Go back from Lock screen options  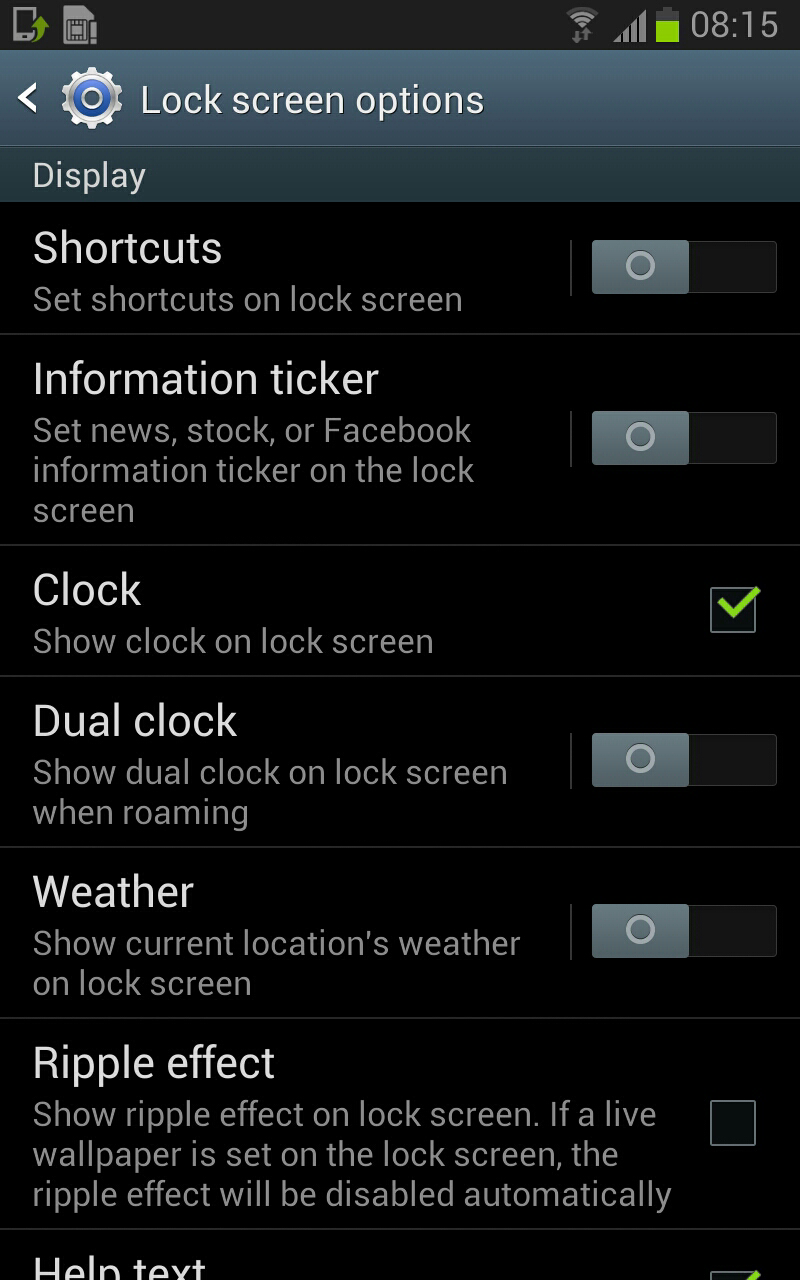(30, 99)
